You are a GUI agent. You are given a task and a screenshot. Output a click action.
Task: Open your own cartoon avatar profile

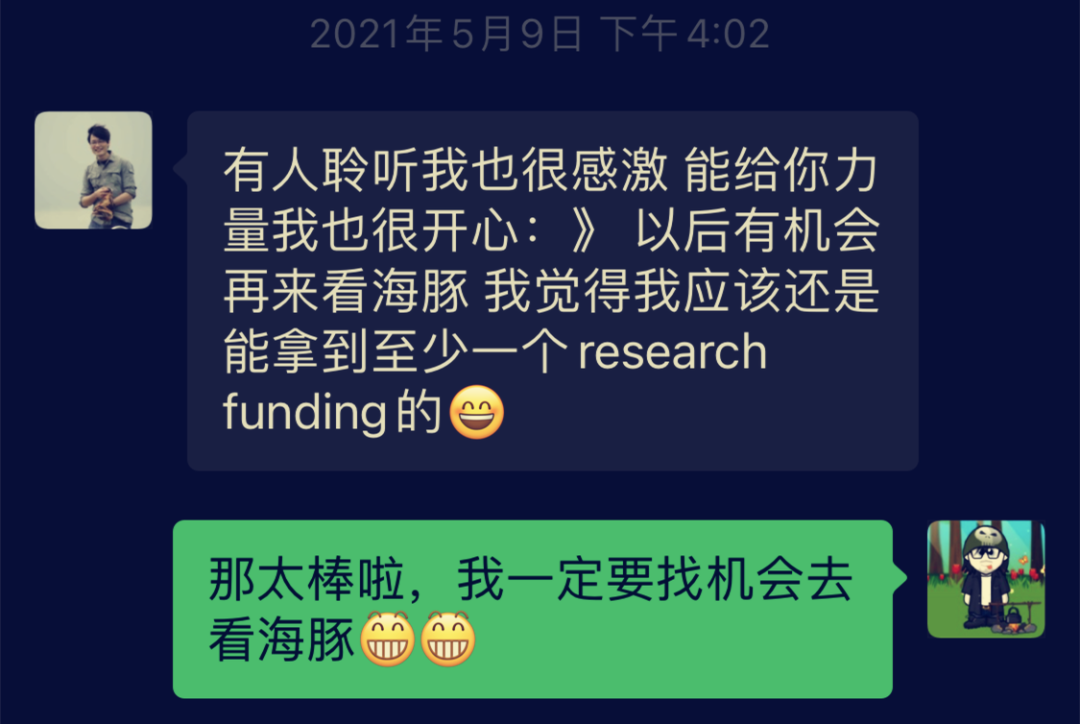[986, 579]
